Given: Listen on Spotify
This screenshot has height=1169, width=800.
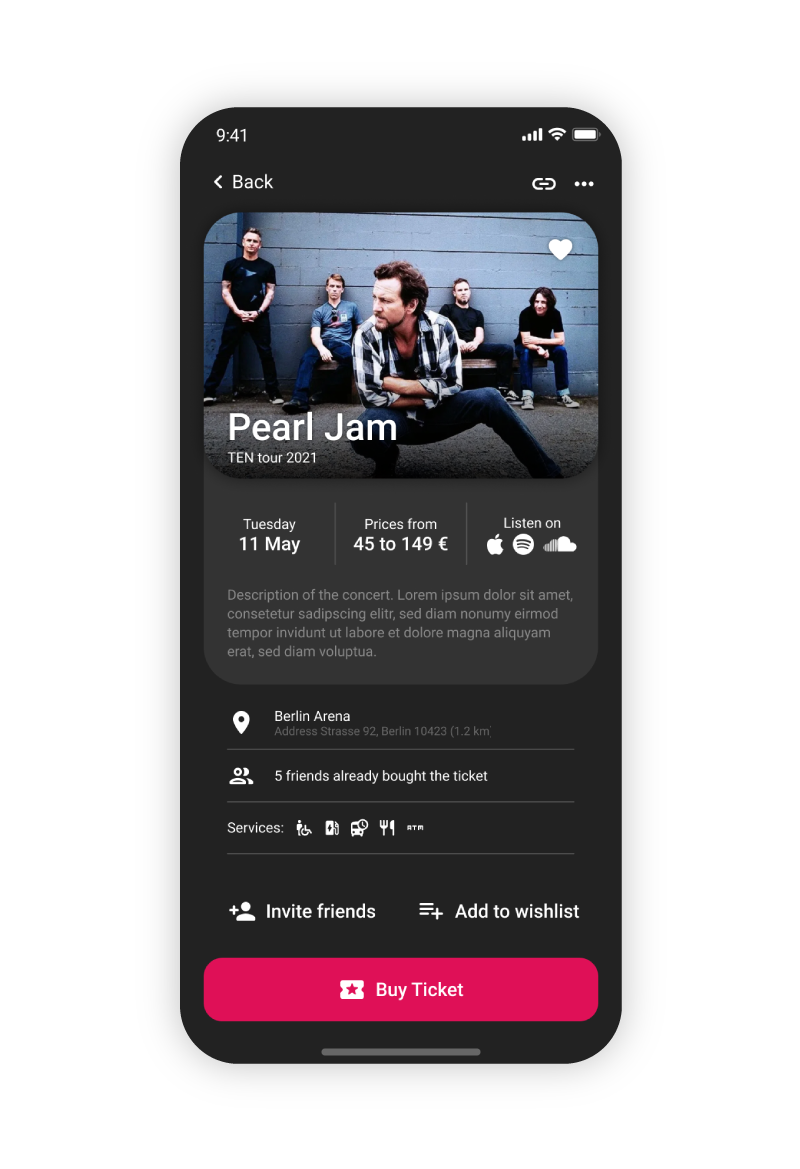Looking at the screenshot, I should 523,545.
